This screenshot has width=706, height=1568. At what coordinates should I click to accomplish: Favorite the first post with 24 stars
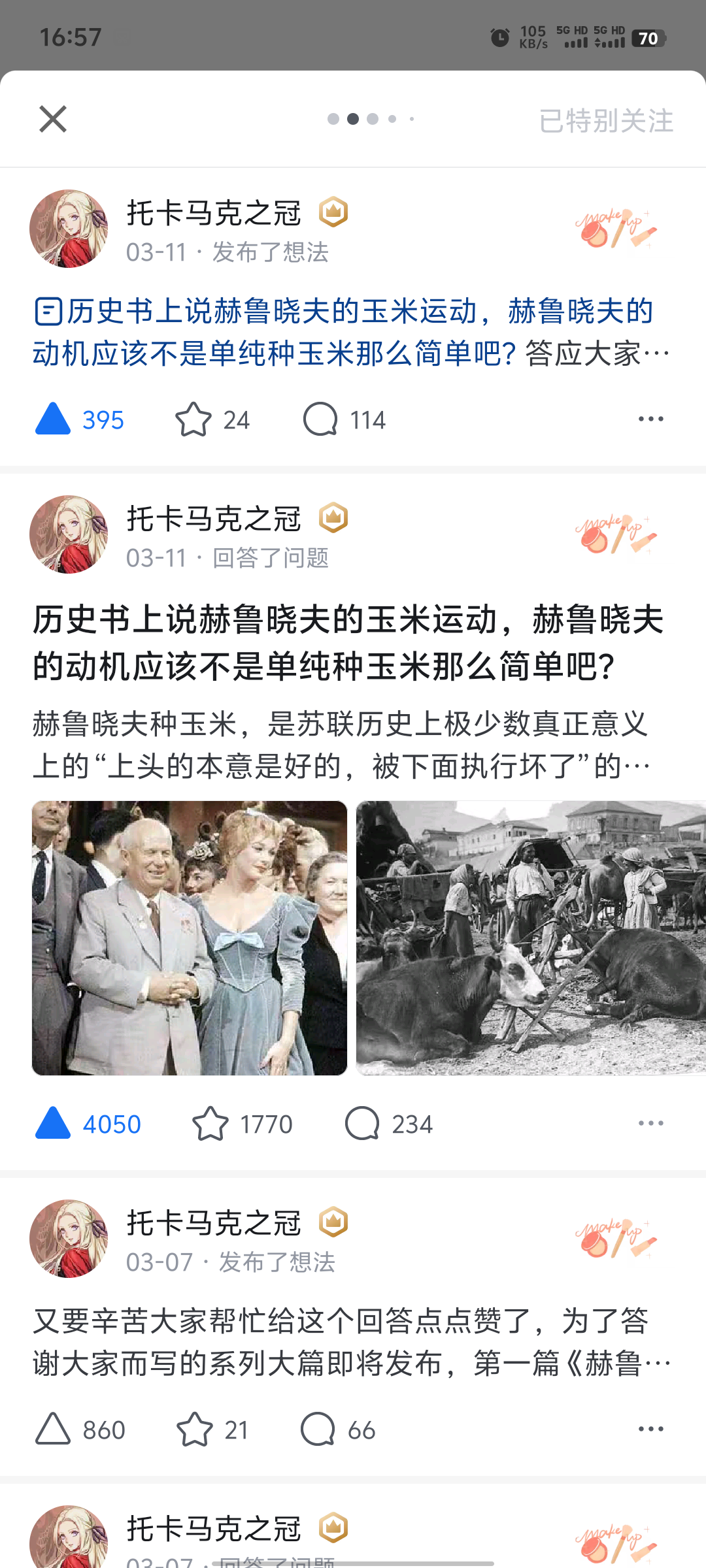(x=193, y=419)
